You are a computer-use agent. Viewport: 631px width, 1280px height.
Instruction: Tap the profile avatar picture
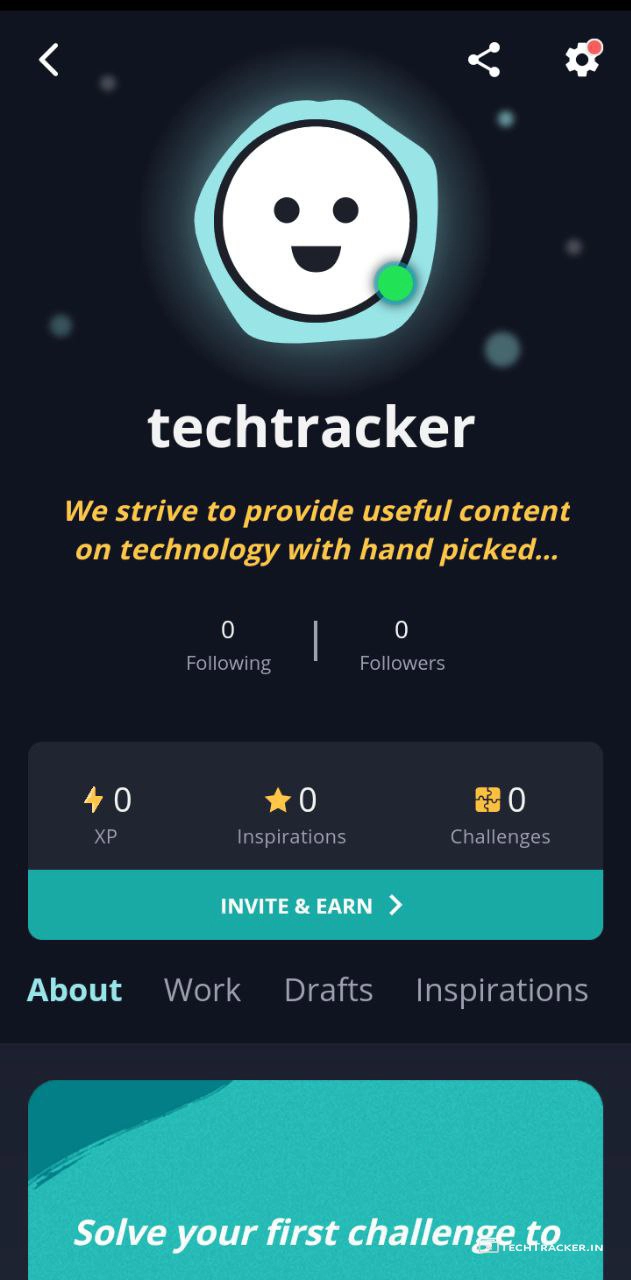[x=315, y=220]
